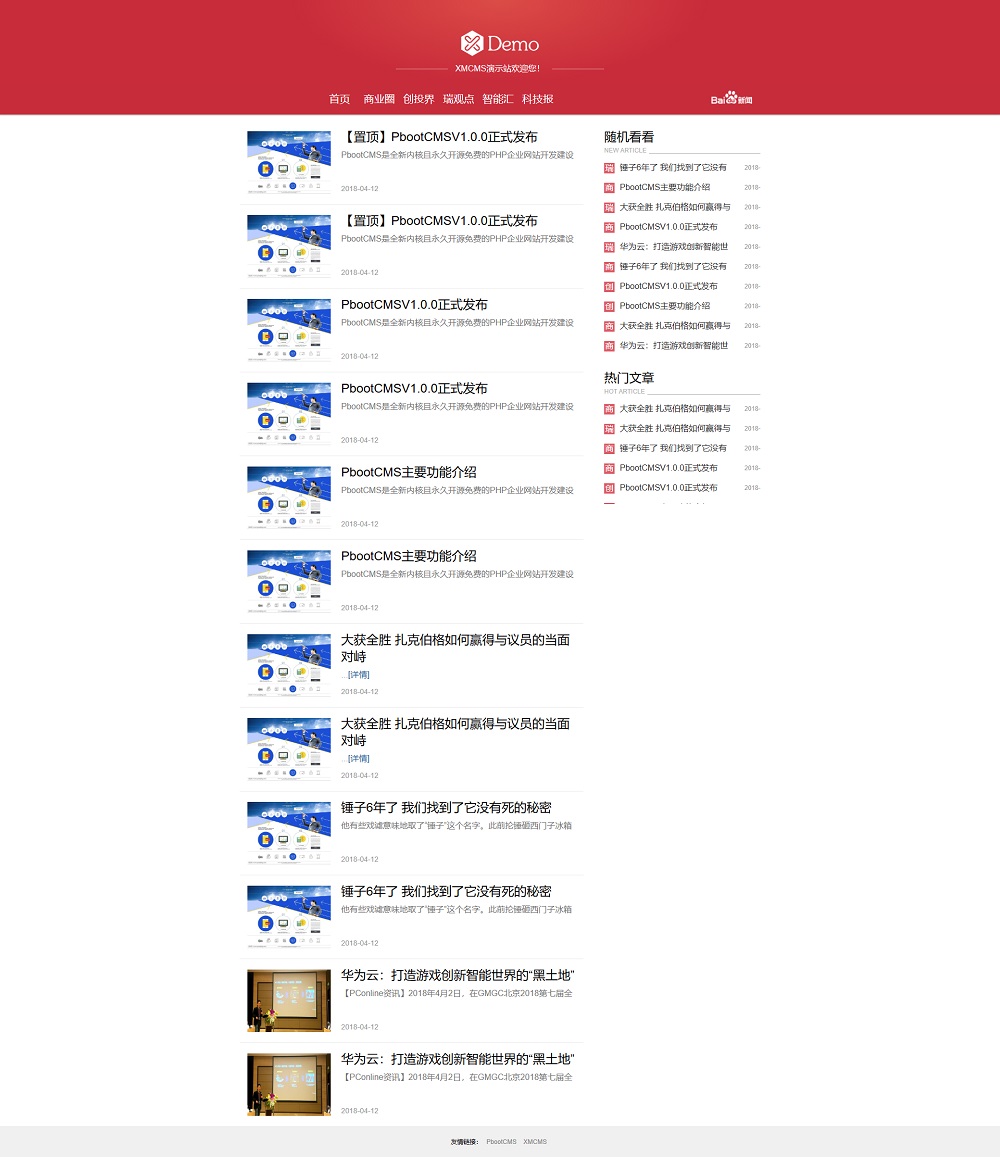Screen dimensions: 1000x1157
Task: Select the 智能汇 category
Action: 497,99
